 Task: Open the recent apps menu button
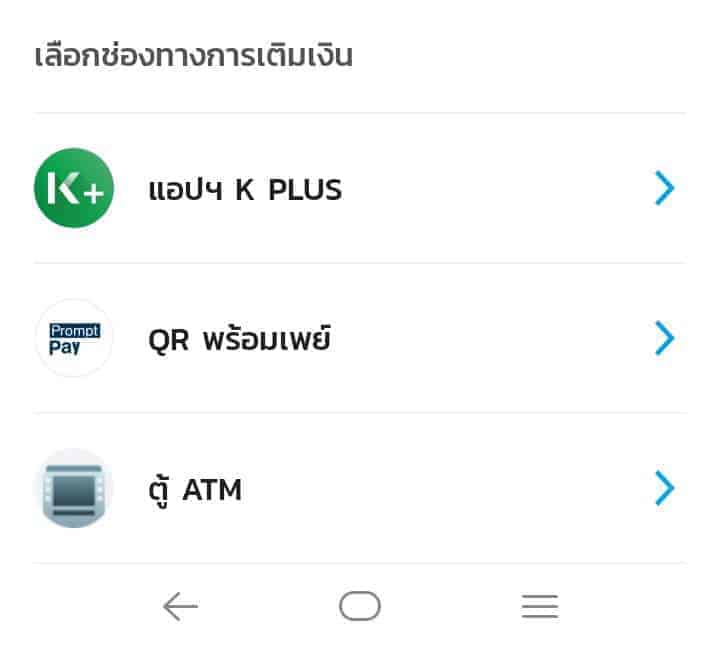click(x=539, y=606)
